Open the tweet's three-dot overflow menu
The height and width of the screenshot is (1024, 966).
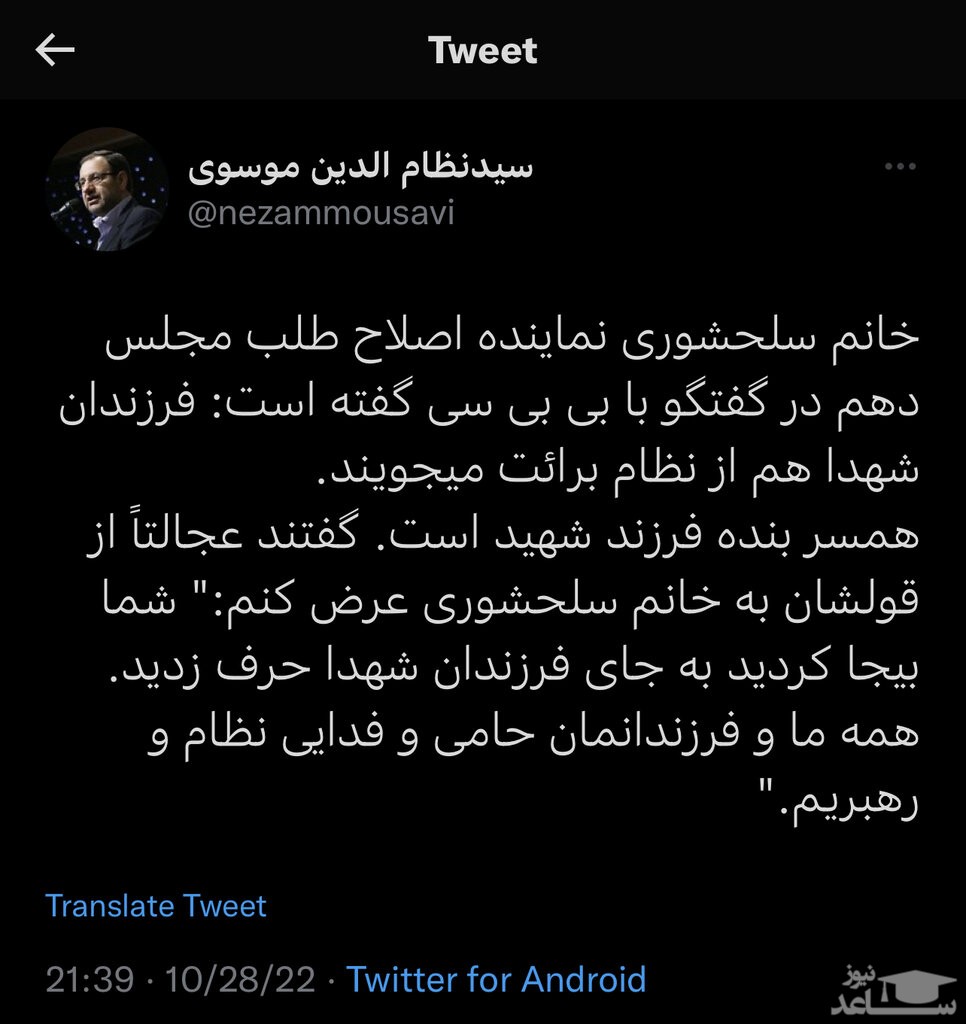pyautogui.click(x=901, y=166)
